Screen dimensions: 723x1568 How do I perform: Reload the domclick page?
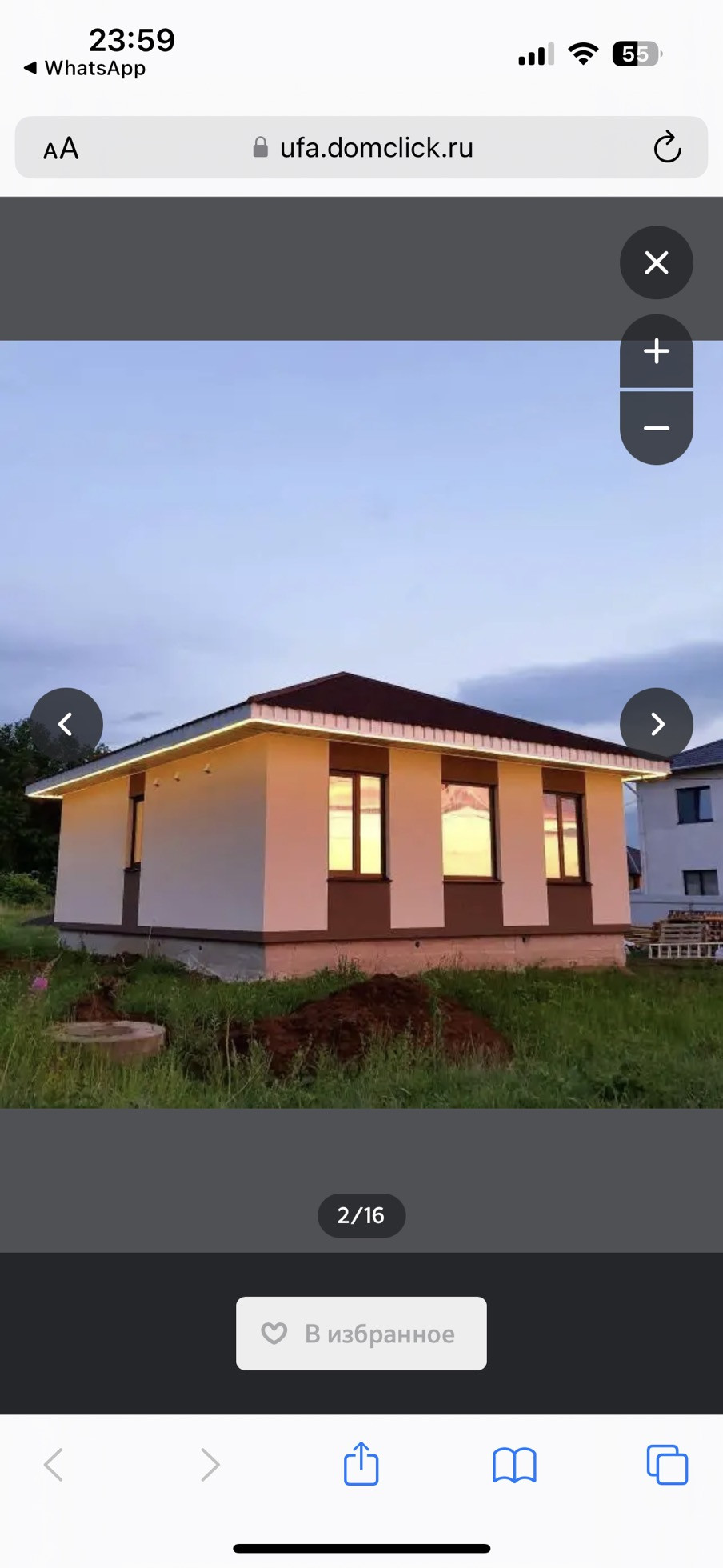click(x=667, y=148)
